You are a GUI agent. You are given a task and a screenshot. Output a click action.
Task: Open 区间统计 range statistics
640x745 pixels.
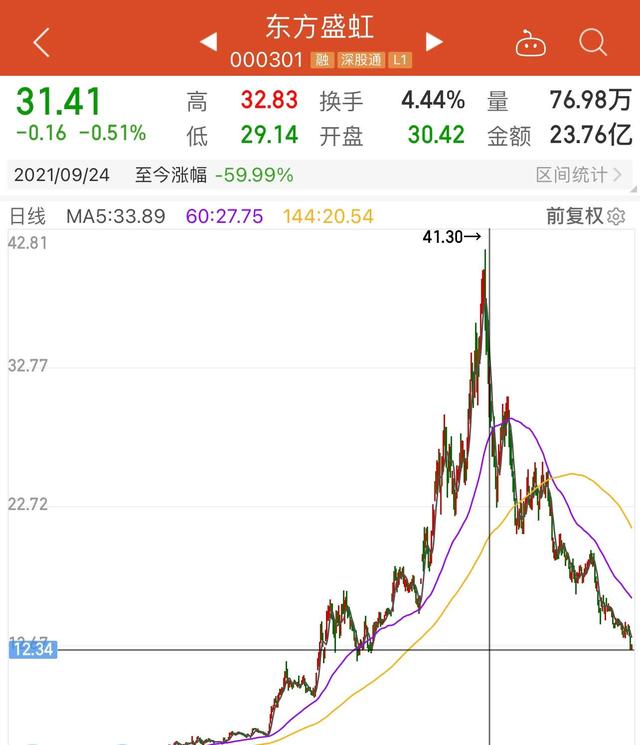coord(579,175)
